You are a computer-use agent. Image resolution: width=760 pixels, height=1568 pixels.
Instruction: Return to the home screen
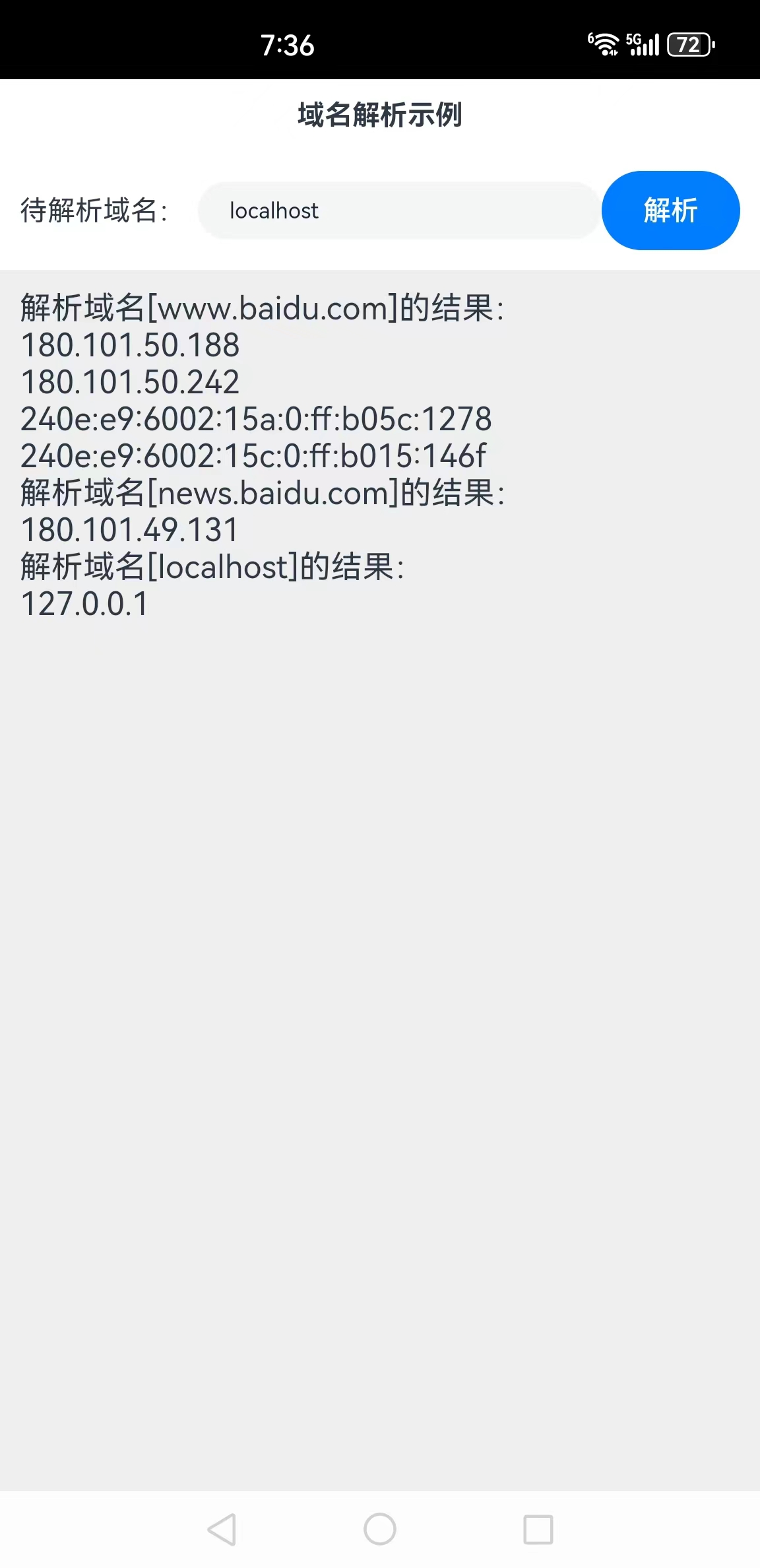(380, 1529)
